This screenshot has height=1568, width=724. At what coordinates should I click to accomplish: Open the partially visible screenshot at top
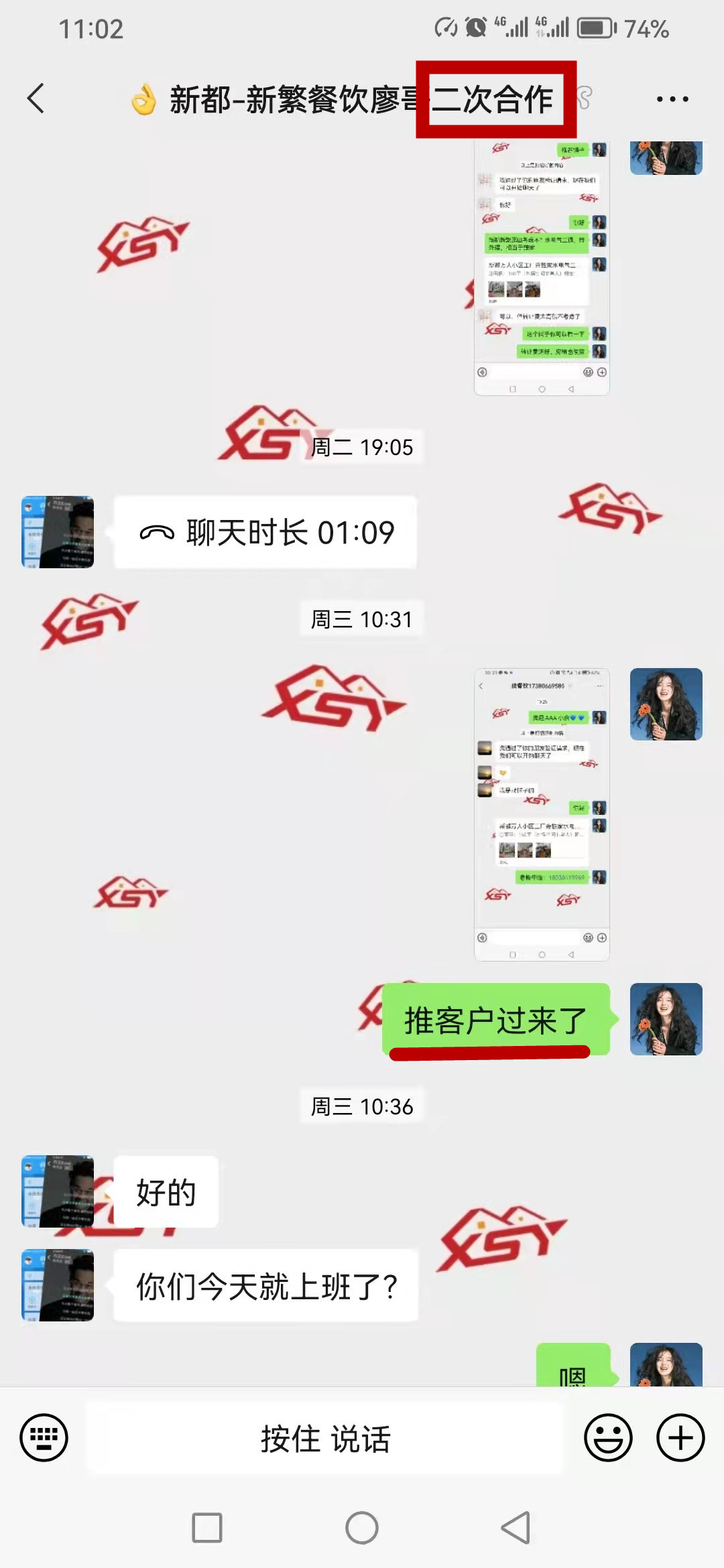[x=542, y=268]
